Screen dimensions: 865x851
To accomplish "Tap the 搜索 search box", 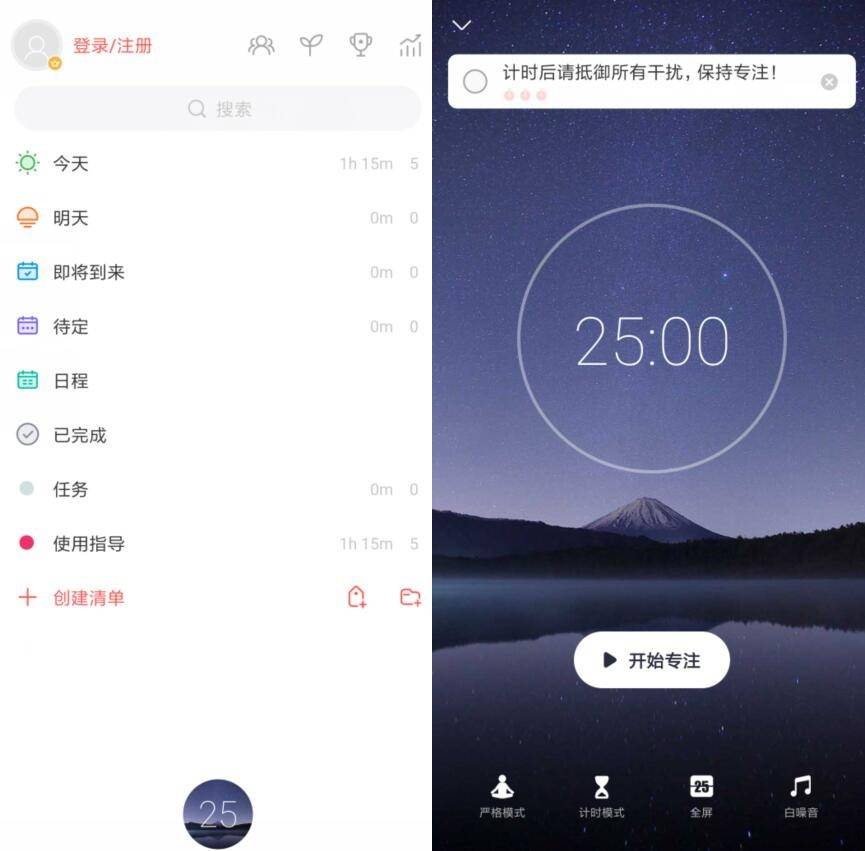I will coord(218,109).
